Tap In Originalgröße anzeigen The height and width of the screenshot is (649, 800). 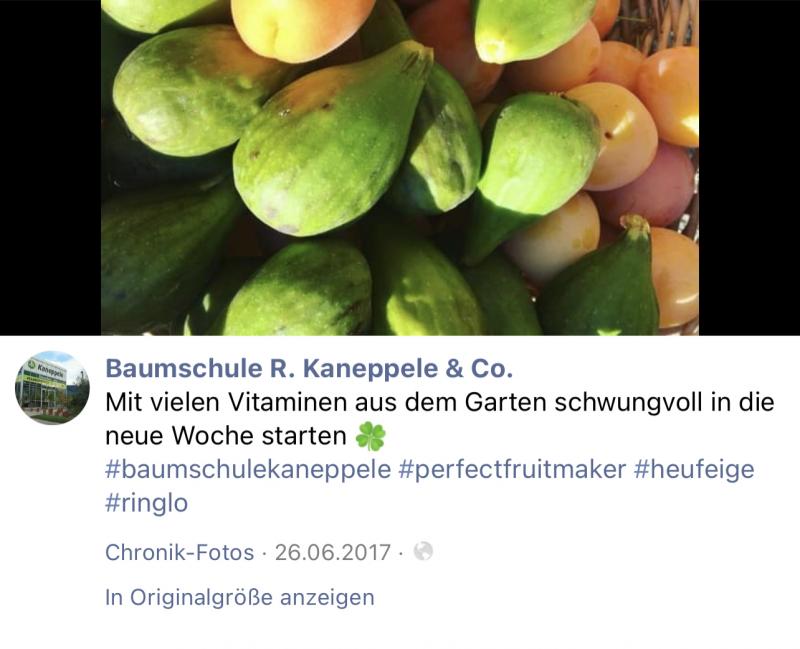coord(239,598)
